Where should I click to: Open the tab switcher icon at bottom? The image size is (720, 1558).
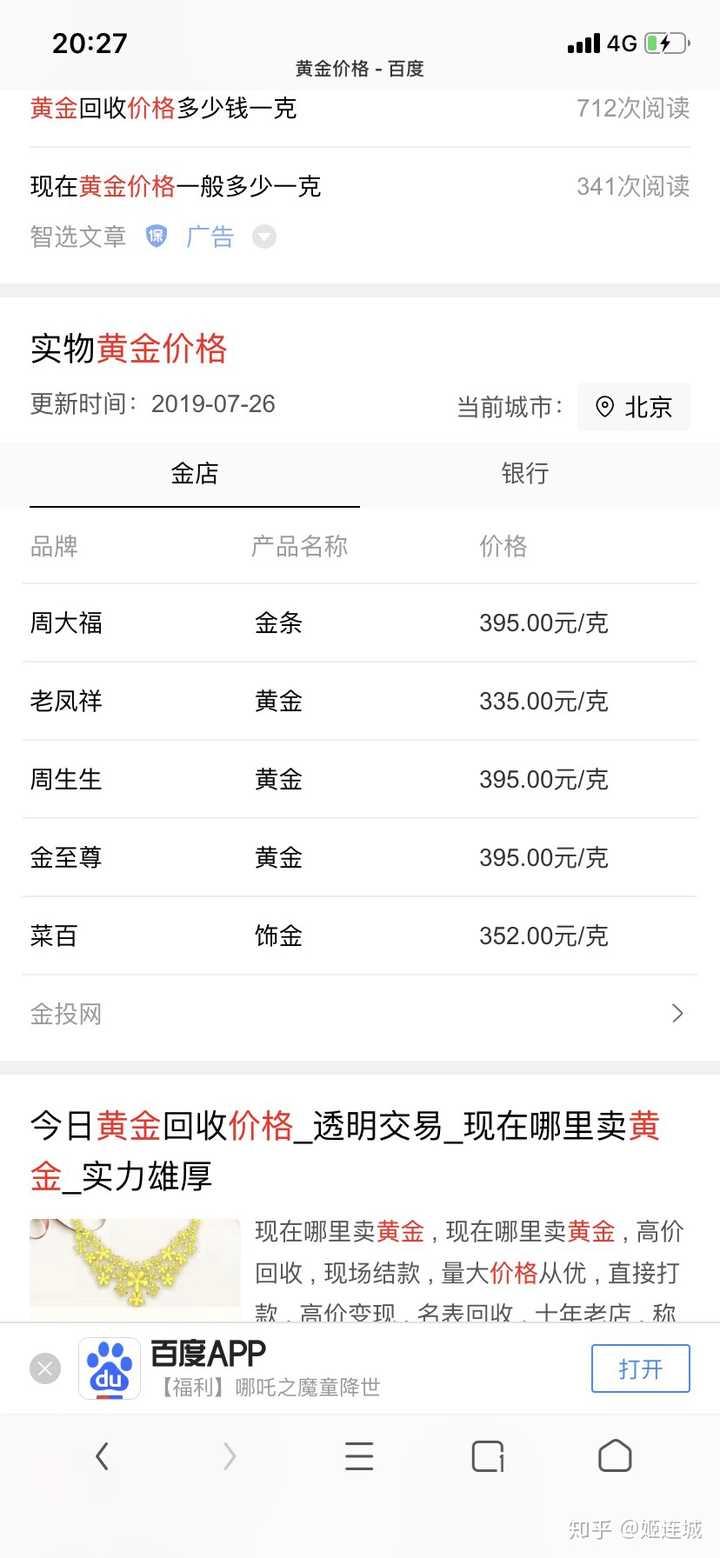[487, 1456]
